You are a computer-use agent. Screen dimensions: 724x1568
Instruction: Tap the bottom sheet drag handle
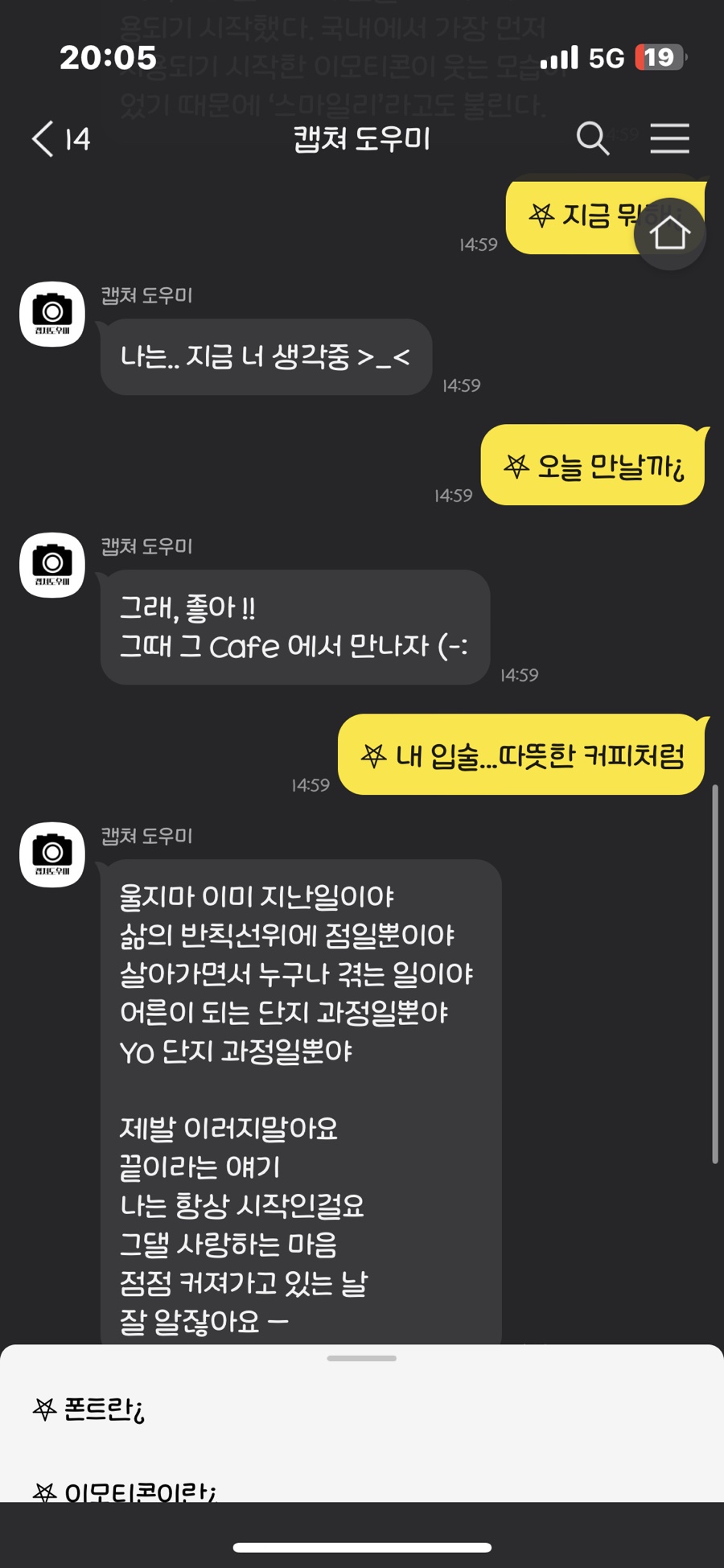(361, 1359)
